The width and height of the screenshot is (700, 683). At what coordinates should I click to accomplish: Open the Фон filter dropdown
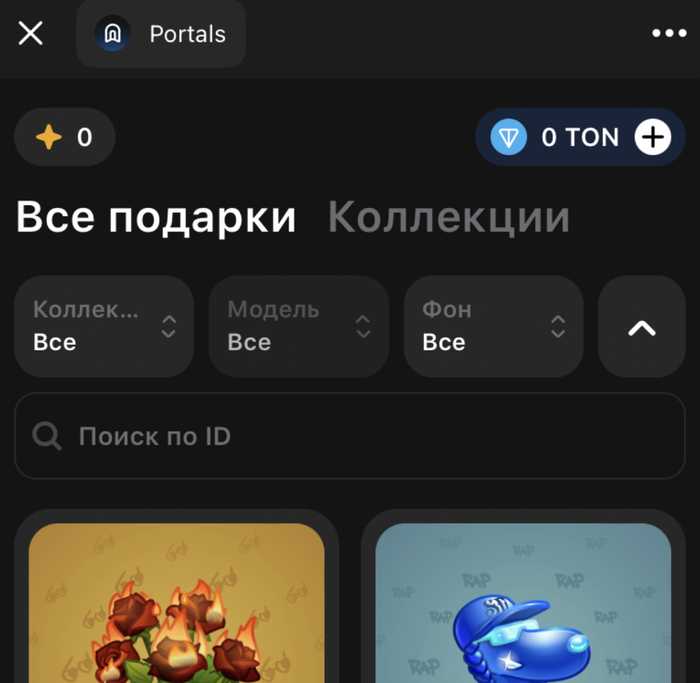coord(493,326)
